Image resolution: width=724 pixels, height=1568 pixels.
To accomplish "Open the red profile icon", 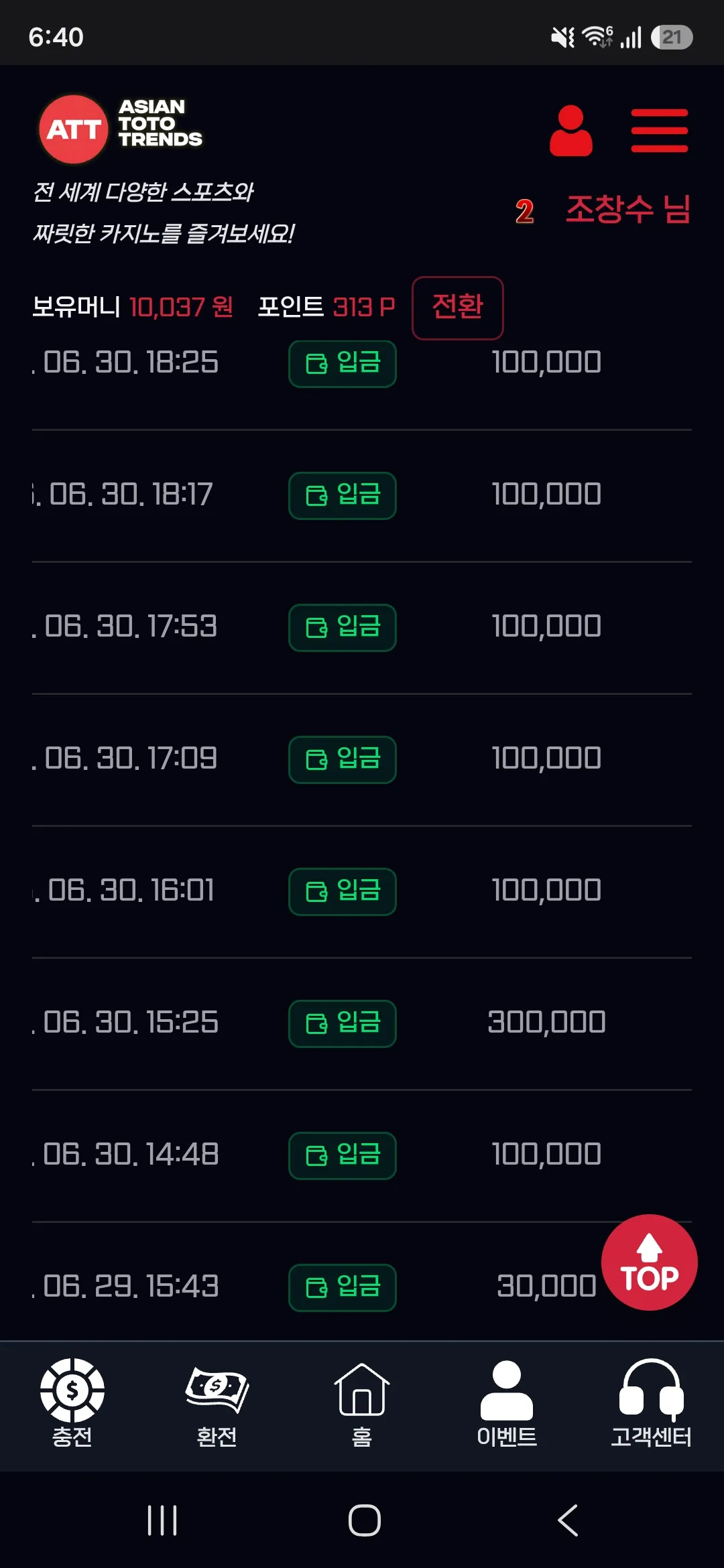I will (570, 131).
